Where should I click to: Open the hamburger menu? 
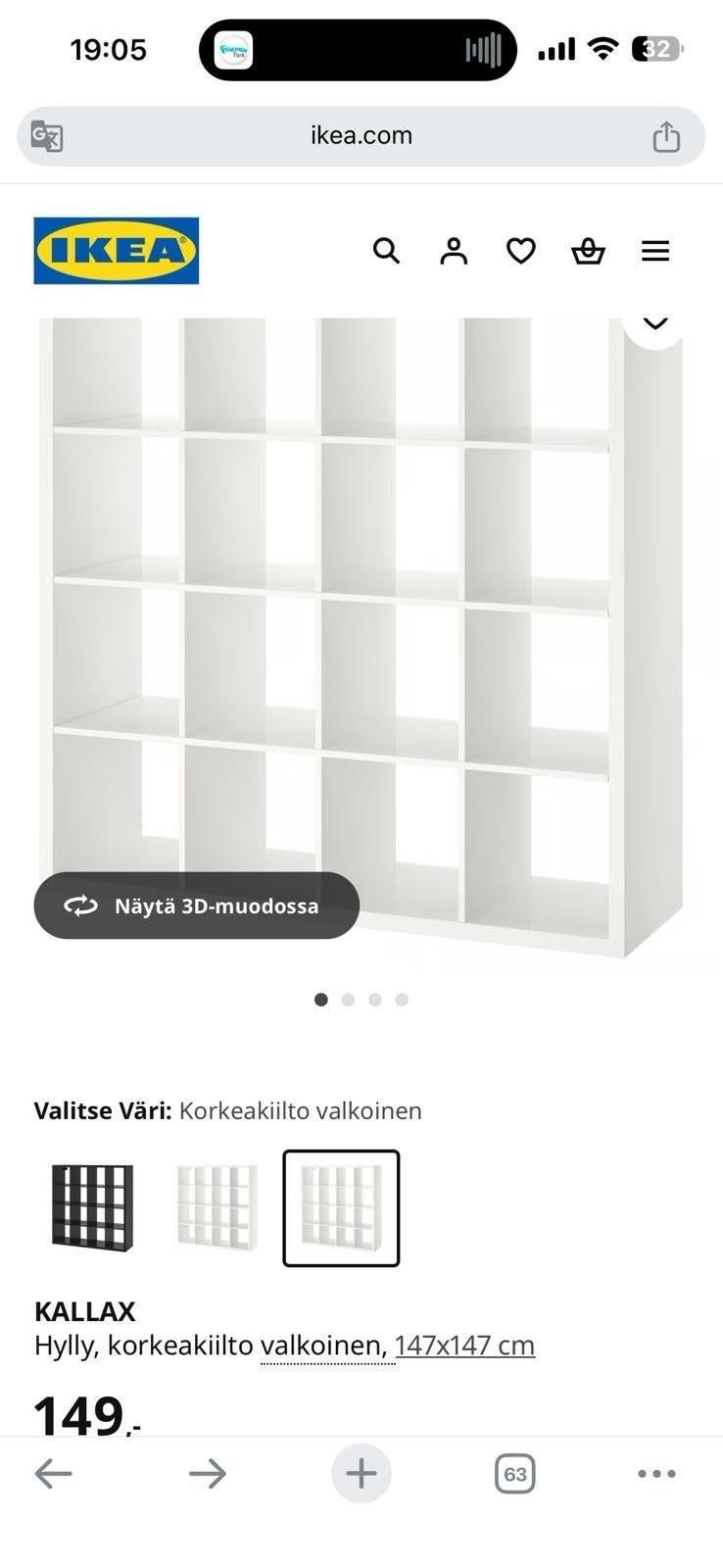(654, 251)
